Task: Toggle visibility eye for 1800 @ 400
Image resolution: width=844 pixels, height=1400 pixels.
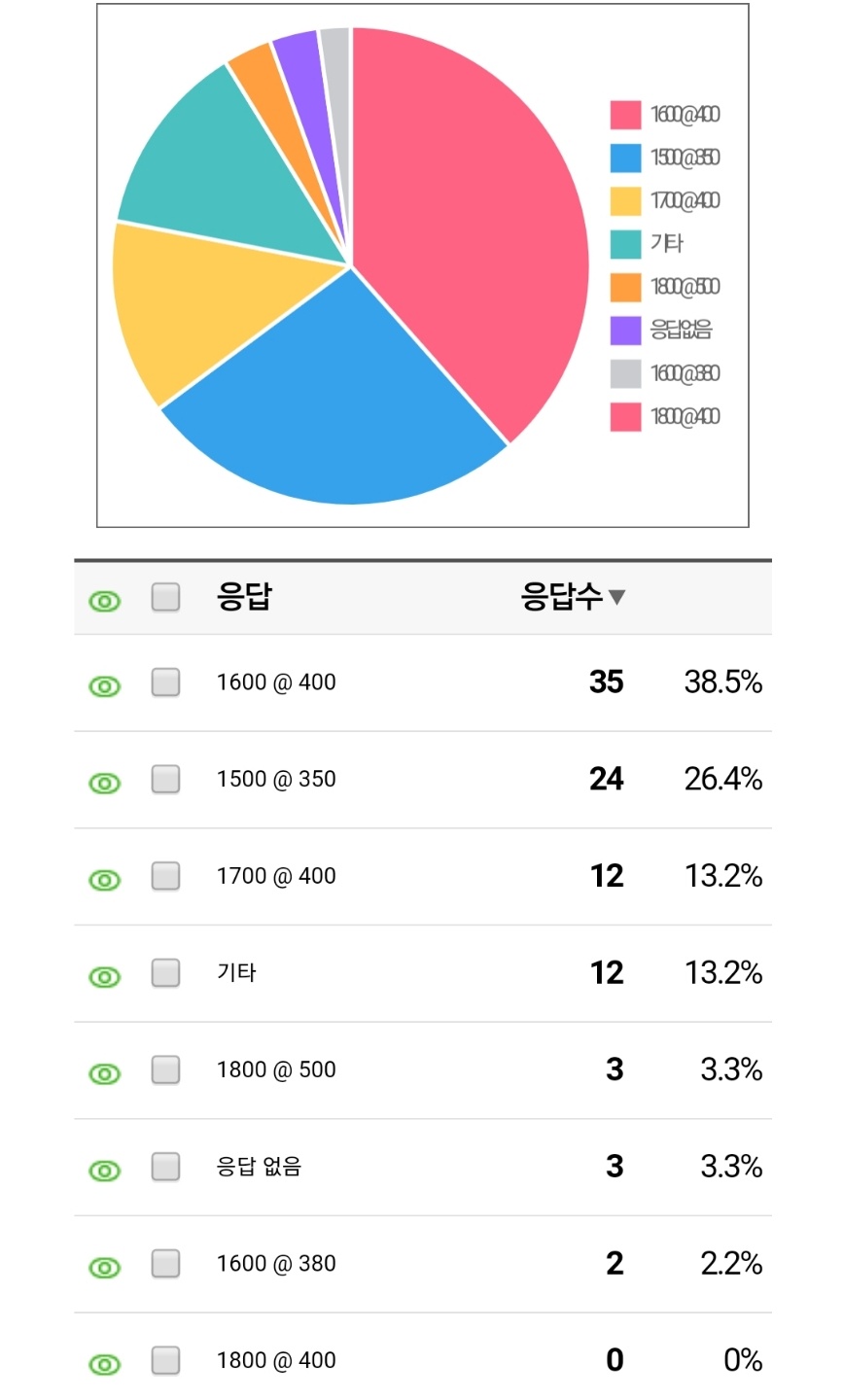Action: pos(105,1364)
